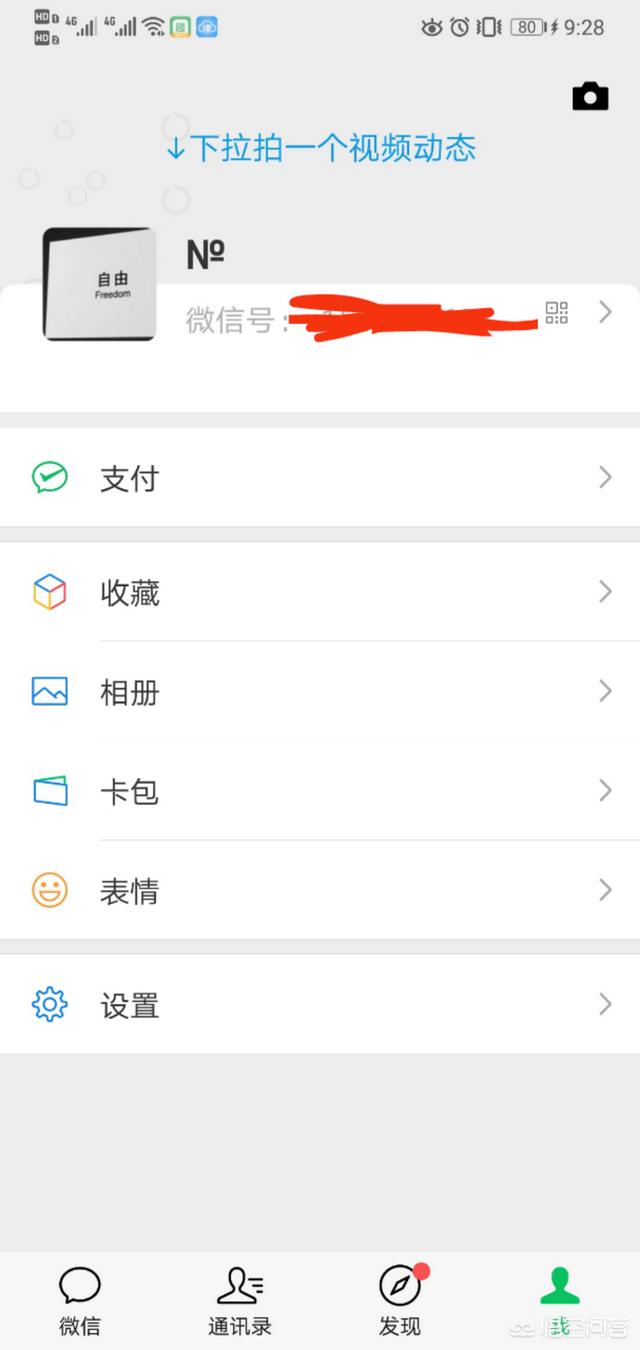Switch to the 通讯录 contacts tab
640x1350 pixels.
coord(240,1300)
